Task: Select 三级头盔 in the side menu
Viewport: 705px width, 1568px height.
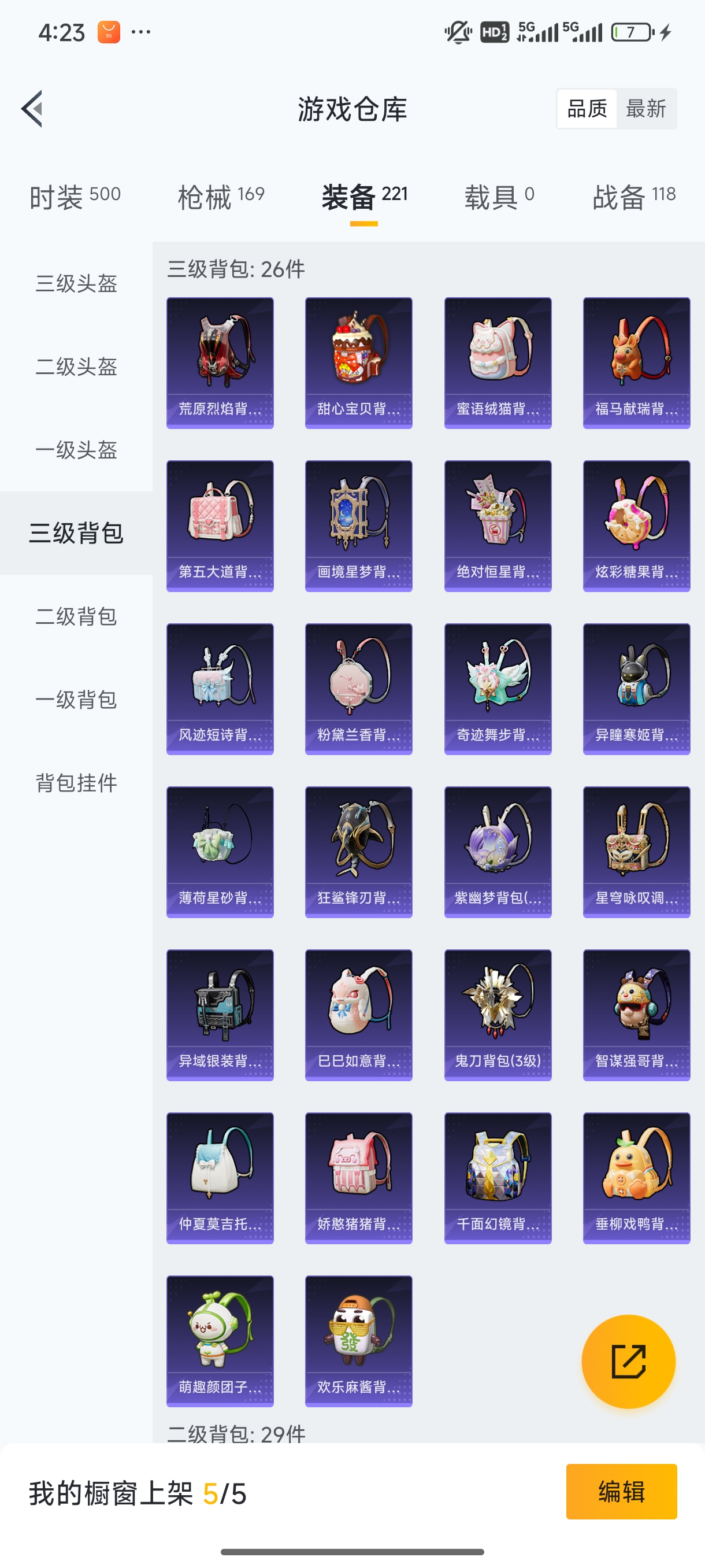Action: pyautogui.click(x=76, y=284)
